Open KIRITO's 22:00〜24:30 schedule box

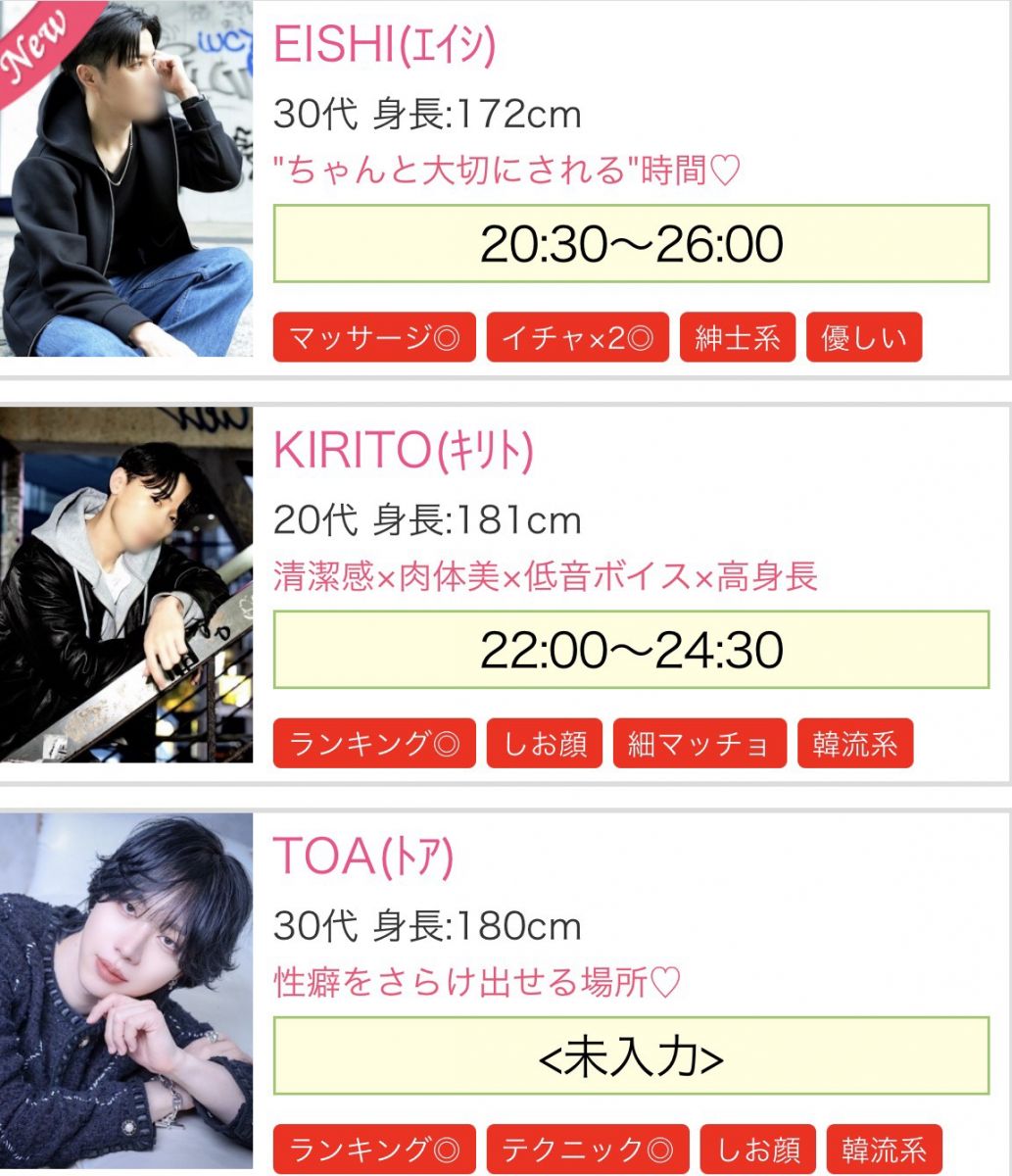pos(631,650)
